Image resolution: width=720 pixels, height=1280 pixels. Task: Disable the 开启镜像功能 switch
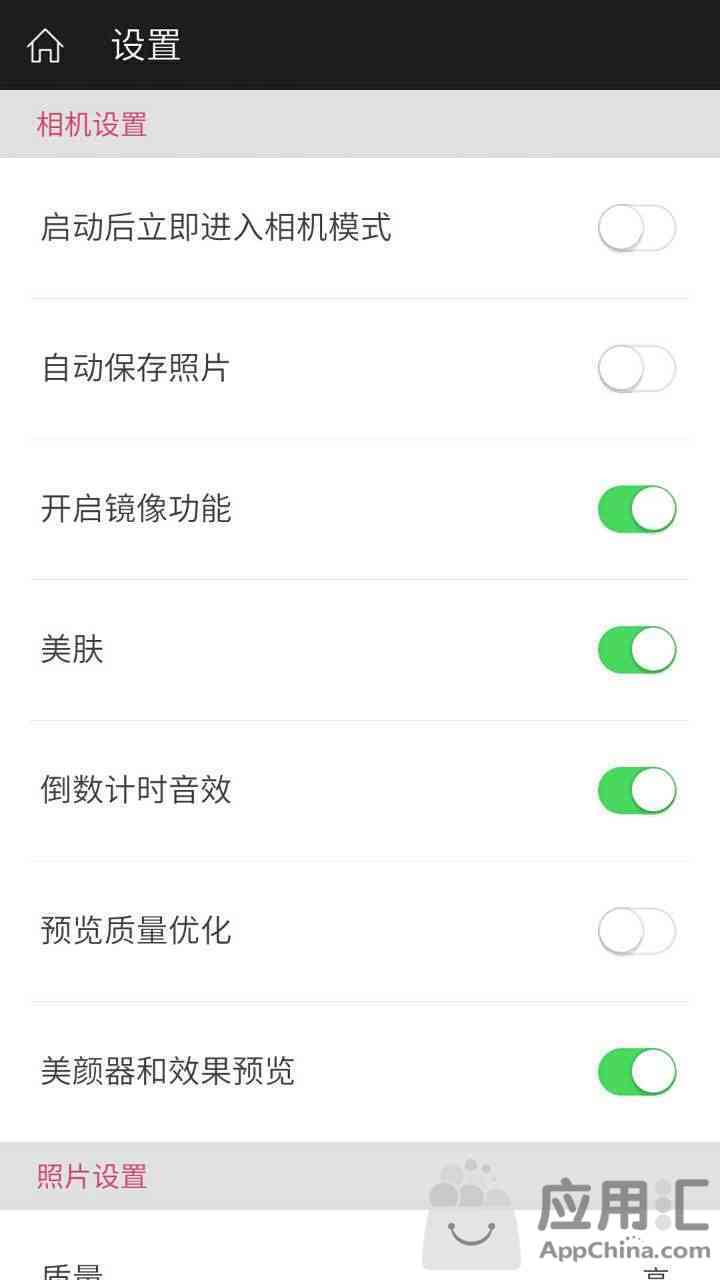pyautogui.click(x=637, y=509)
